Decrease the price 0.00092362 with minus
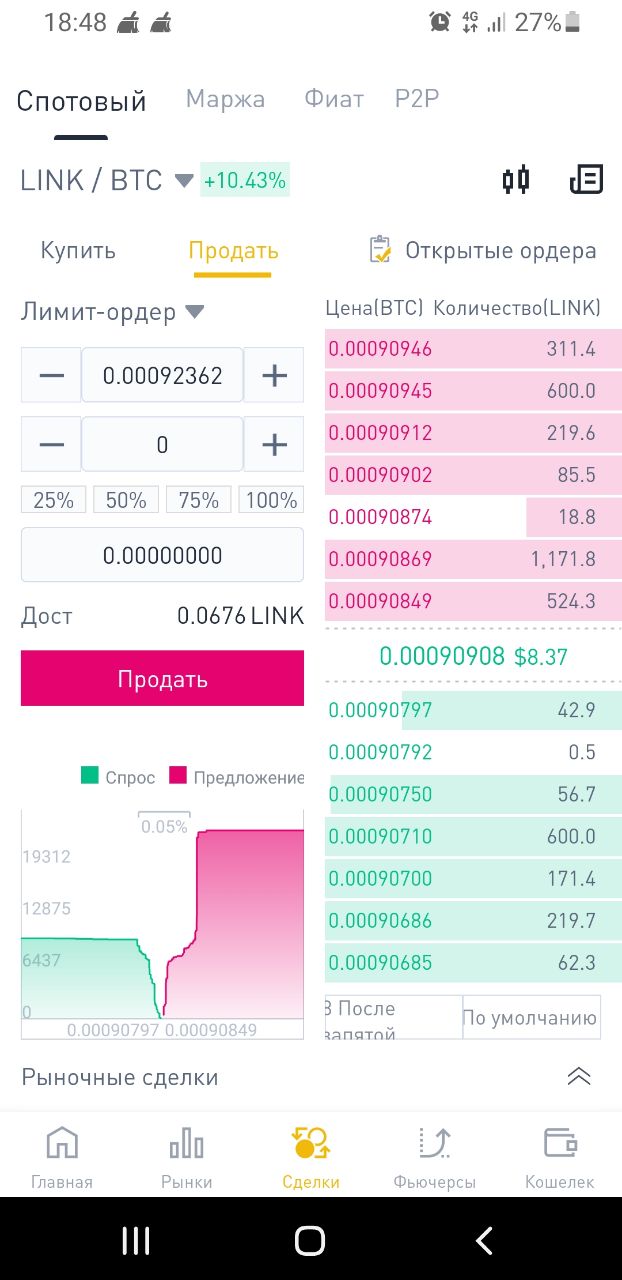 pos(51,376)
